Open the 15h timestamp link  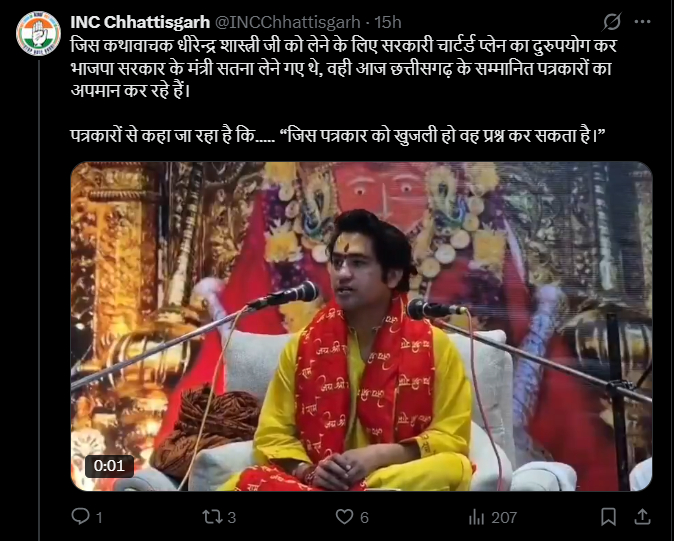(x=388, y=22)
